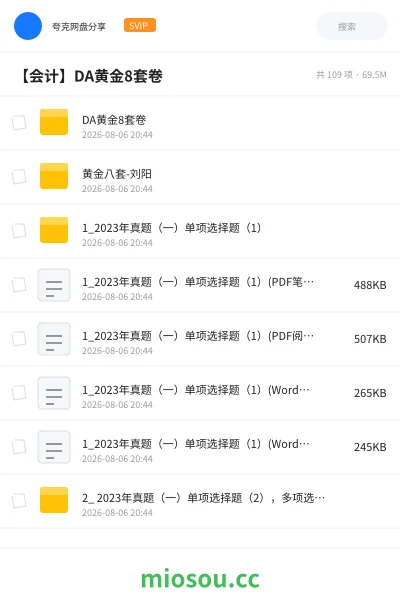The image size is (400, 600).
Task: Open folder 2_2023年真题（一）单项选择题（2）
Action: point(200,501)
